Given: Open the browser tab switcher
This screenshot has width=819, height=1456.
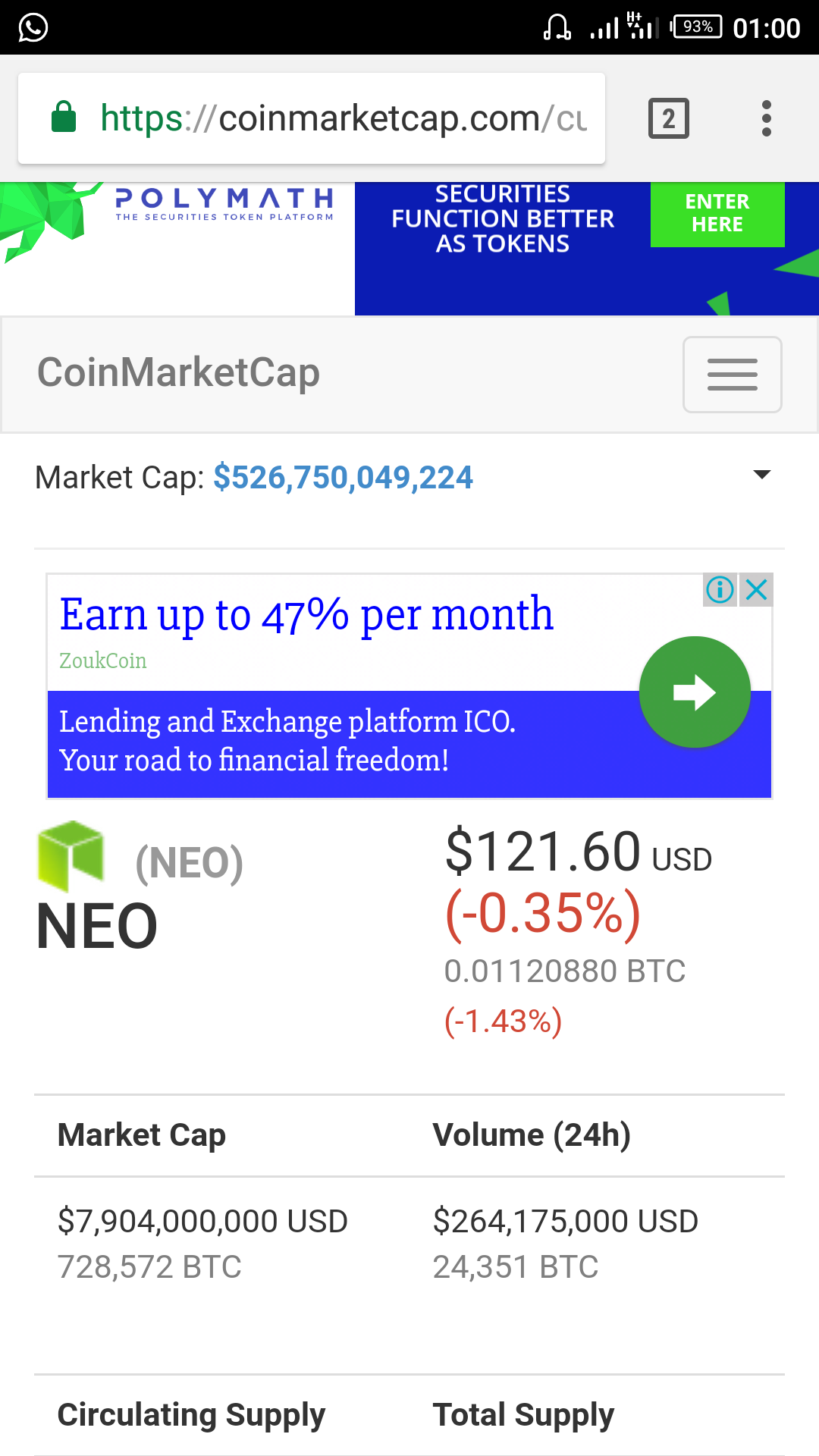Looking at the screenshot, I should (x=668, y=118).
